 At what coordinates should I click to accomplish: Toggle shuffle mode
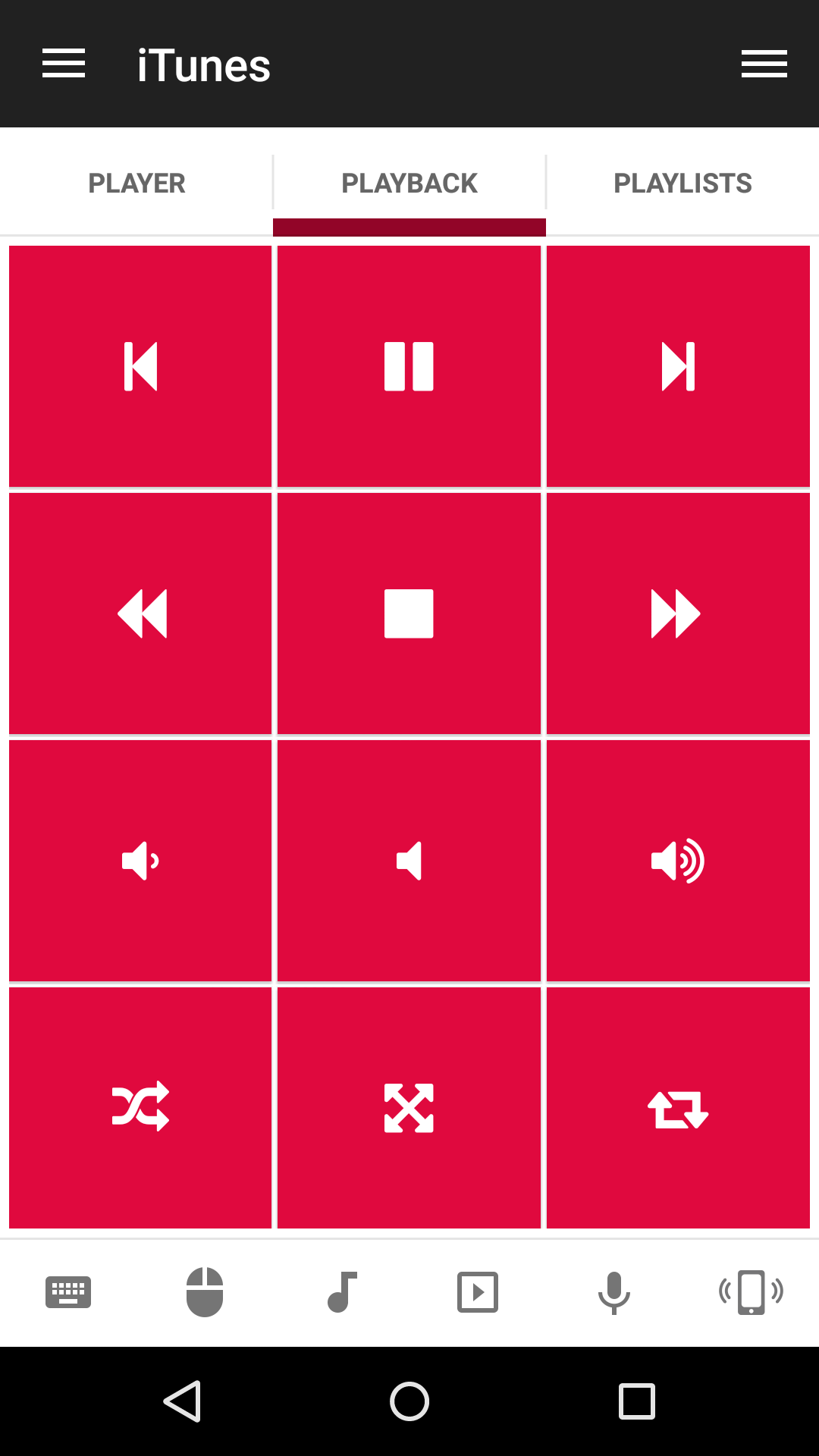tap(140, 1107)
